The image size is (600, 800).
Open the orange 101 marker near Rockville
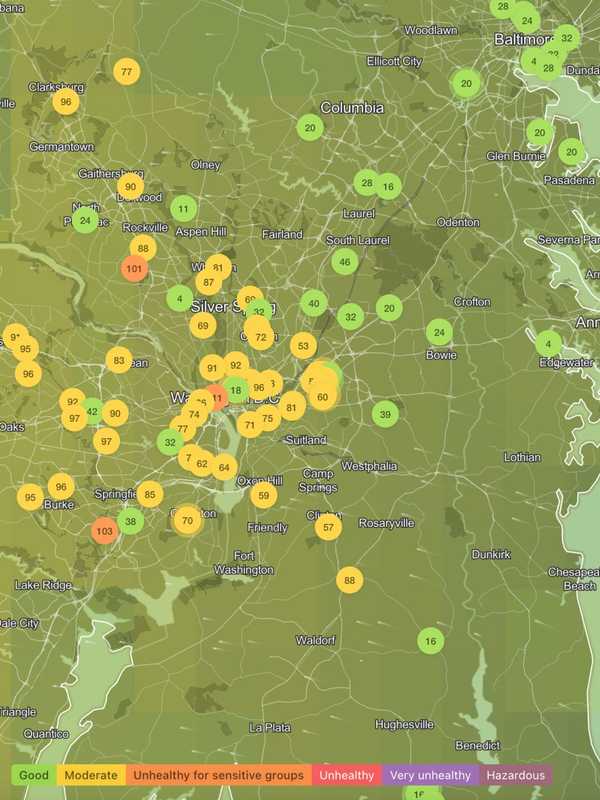(x=135, y=268)
